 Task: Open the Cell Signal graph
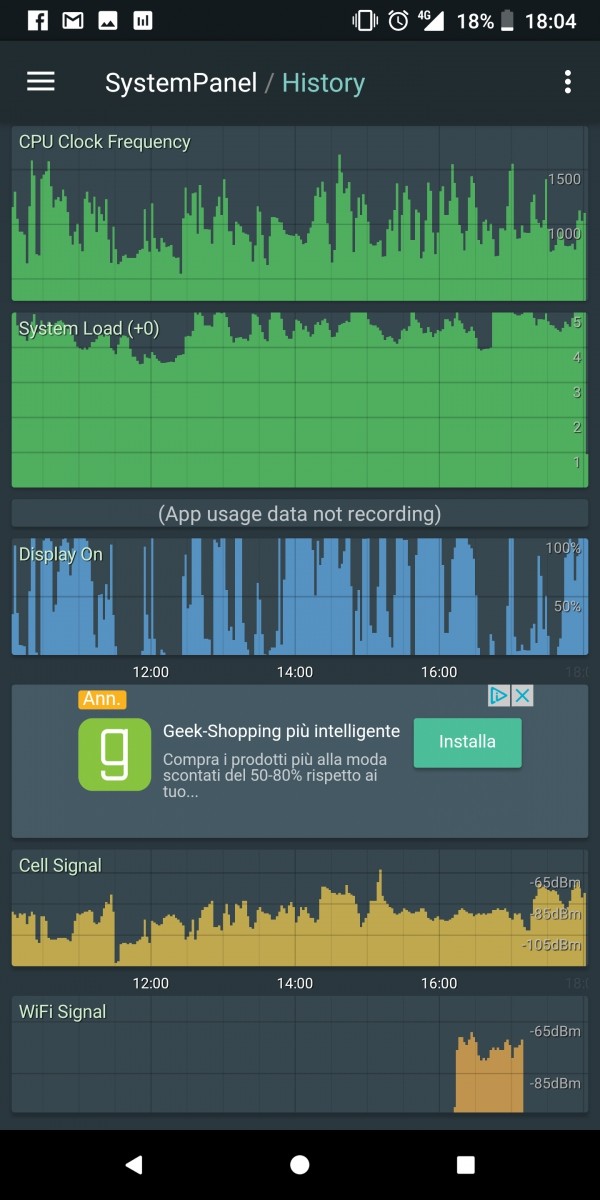point(300,908)
